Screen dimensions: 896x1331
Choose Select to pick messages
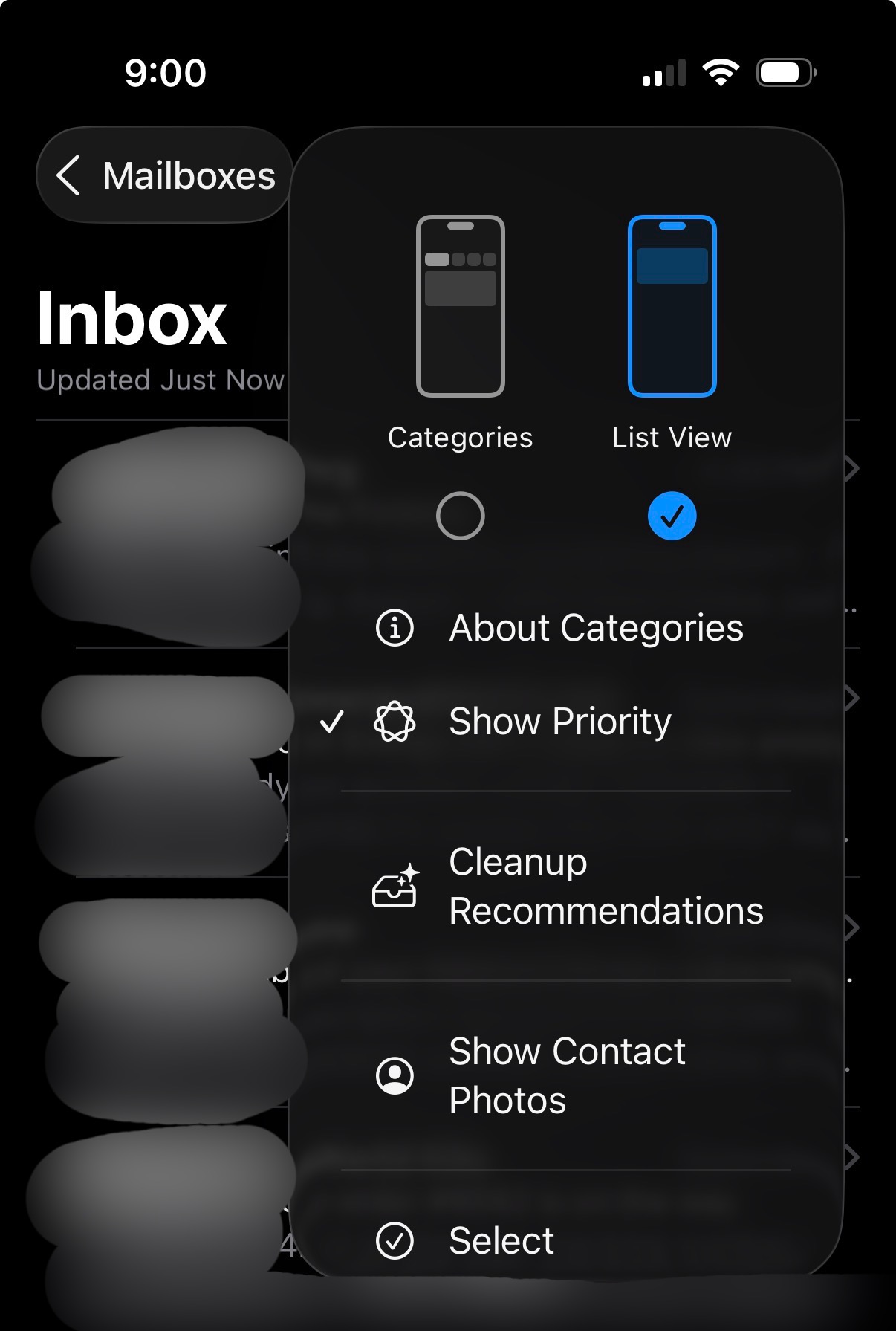pyautogui.click(x=501, y=1240)
